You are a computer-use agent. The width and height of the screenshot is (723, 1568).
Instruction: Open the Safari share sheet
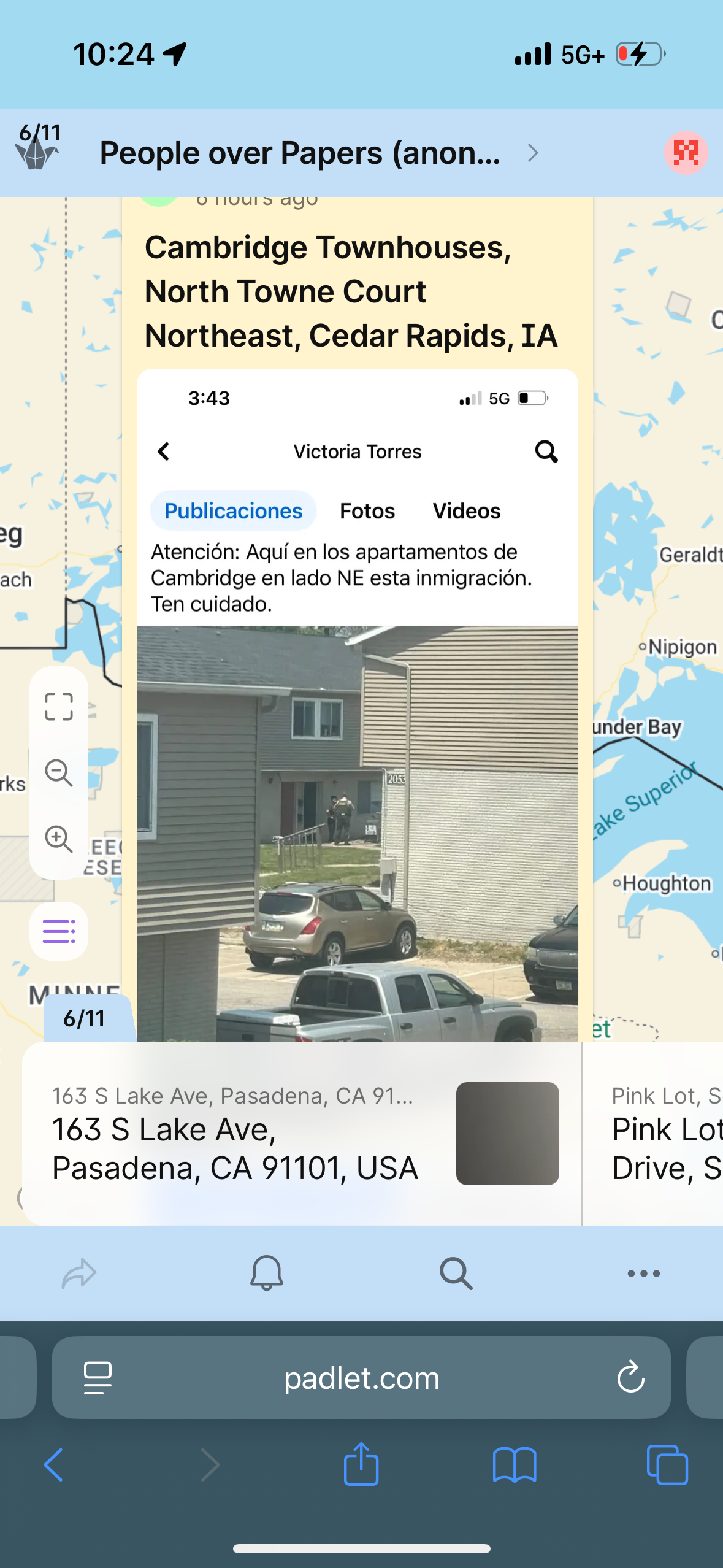(361, 1464)
